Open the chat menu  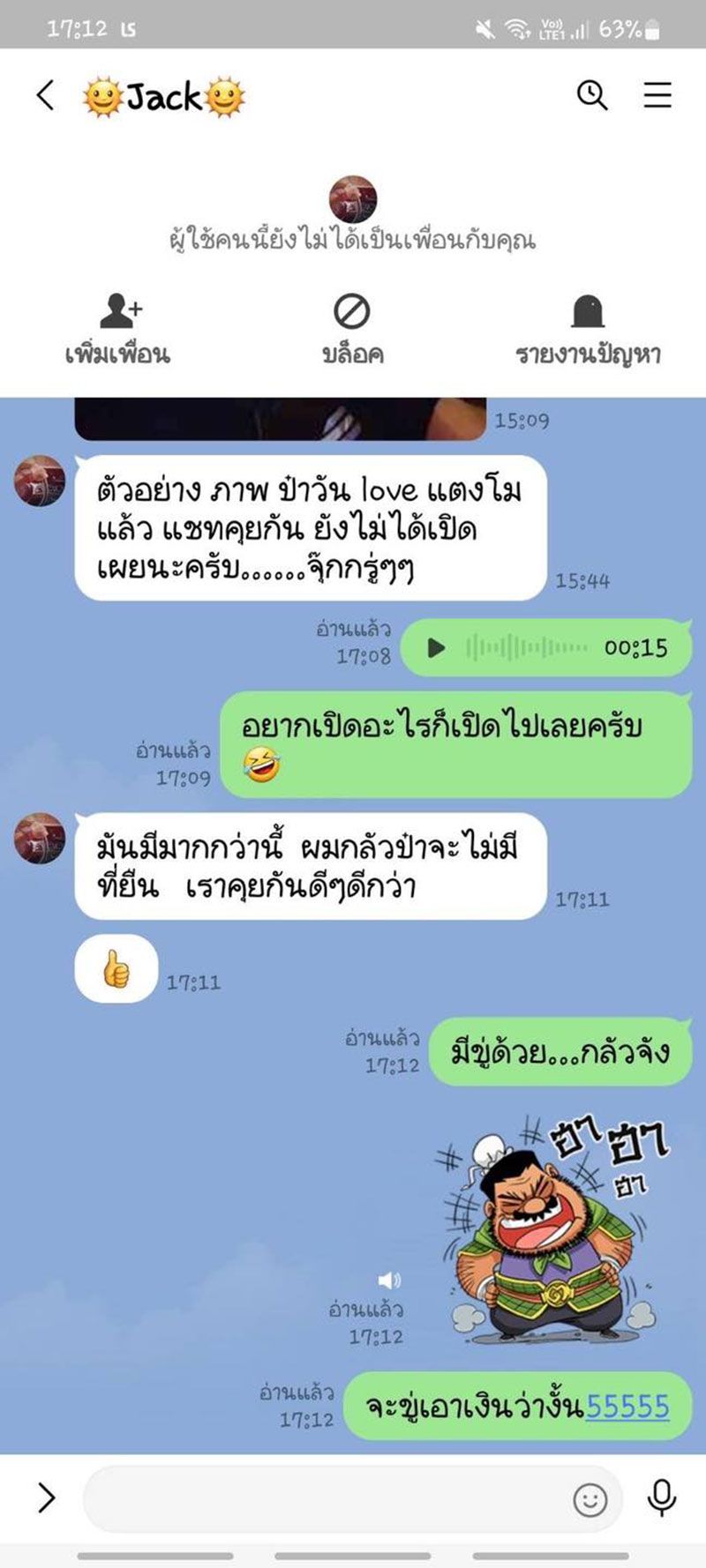[x=657, y=94]
